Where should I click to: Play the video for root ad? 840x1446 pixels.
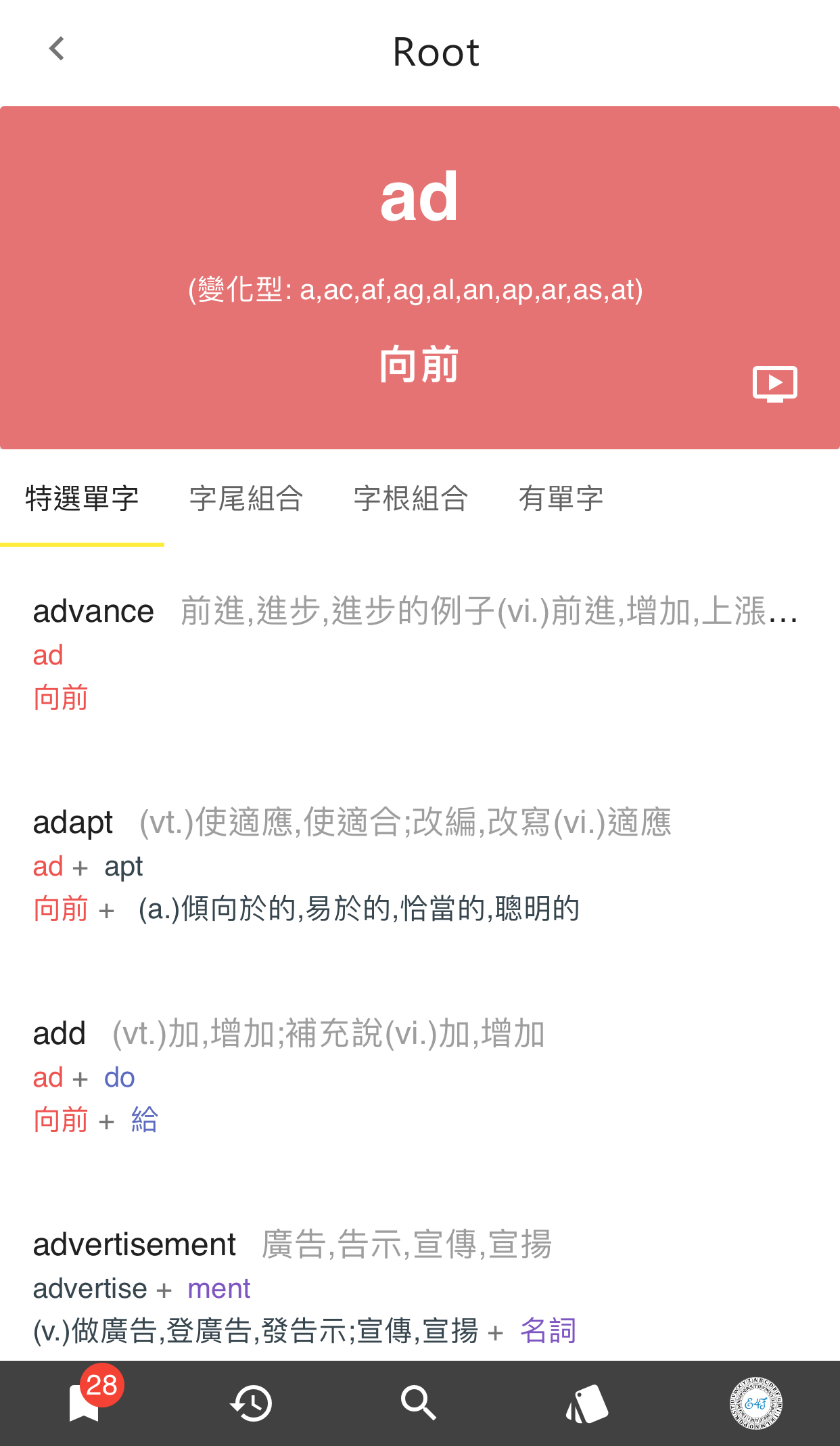775,384
